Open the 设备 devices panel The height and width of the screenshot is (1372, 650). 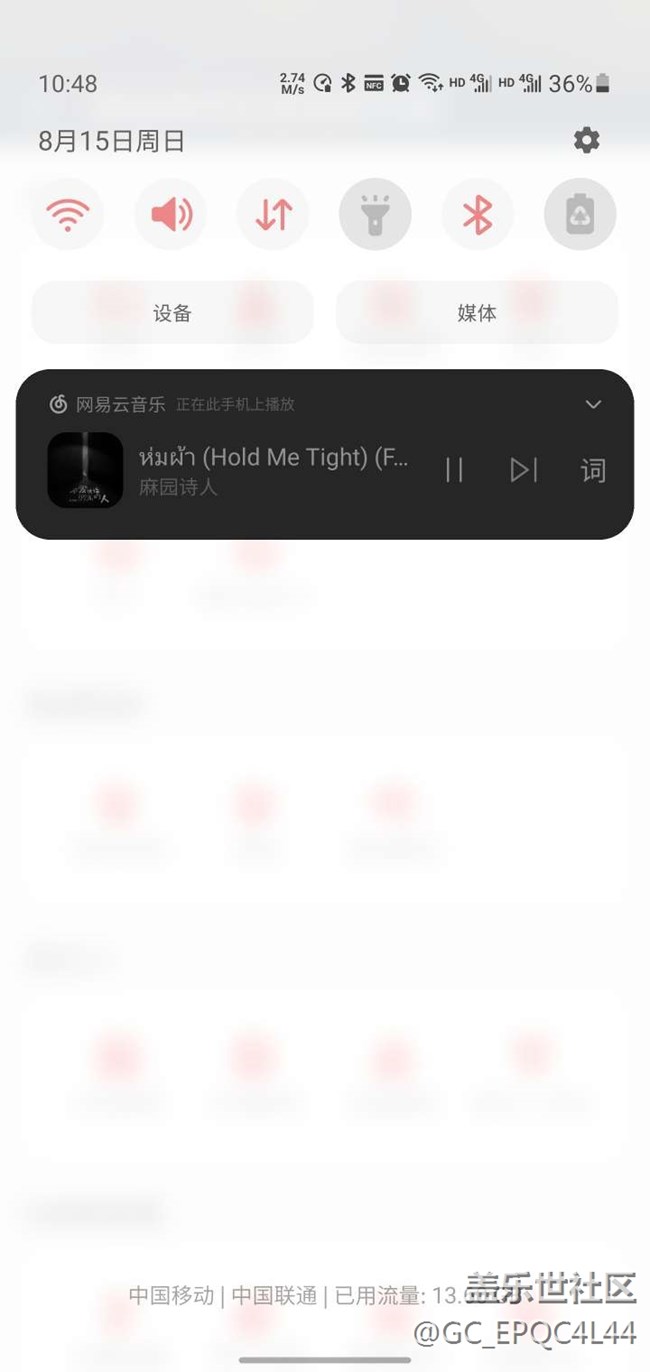(172, 313)
